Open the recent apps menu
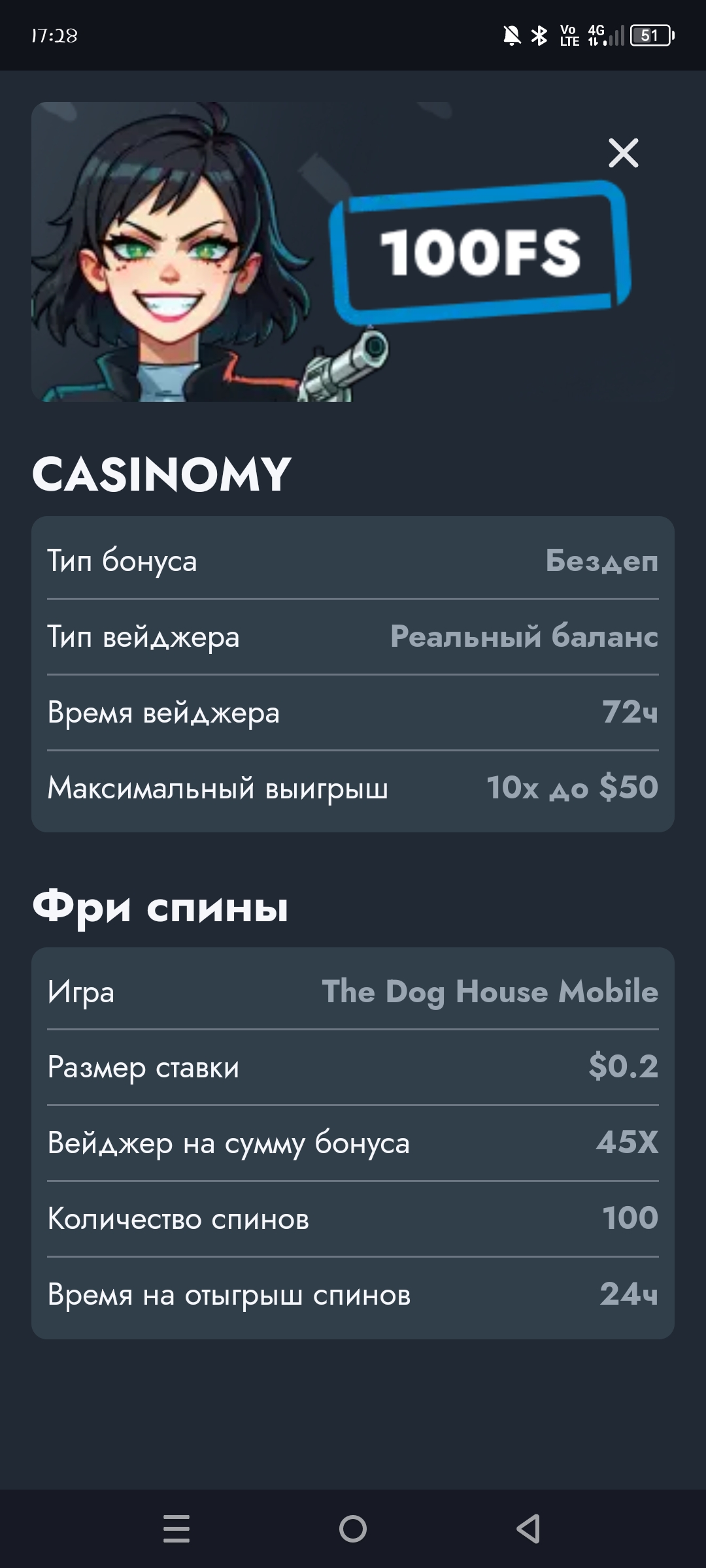This screenshot has height=1568, width=706. [176, 1529]
